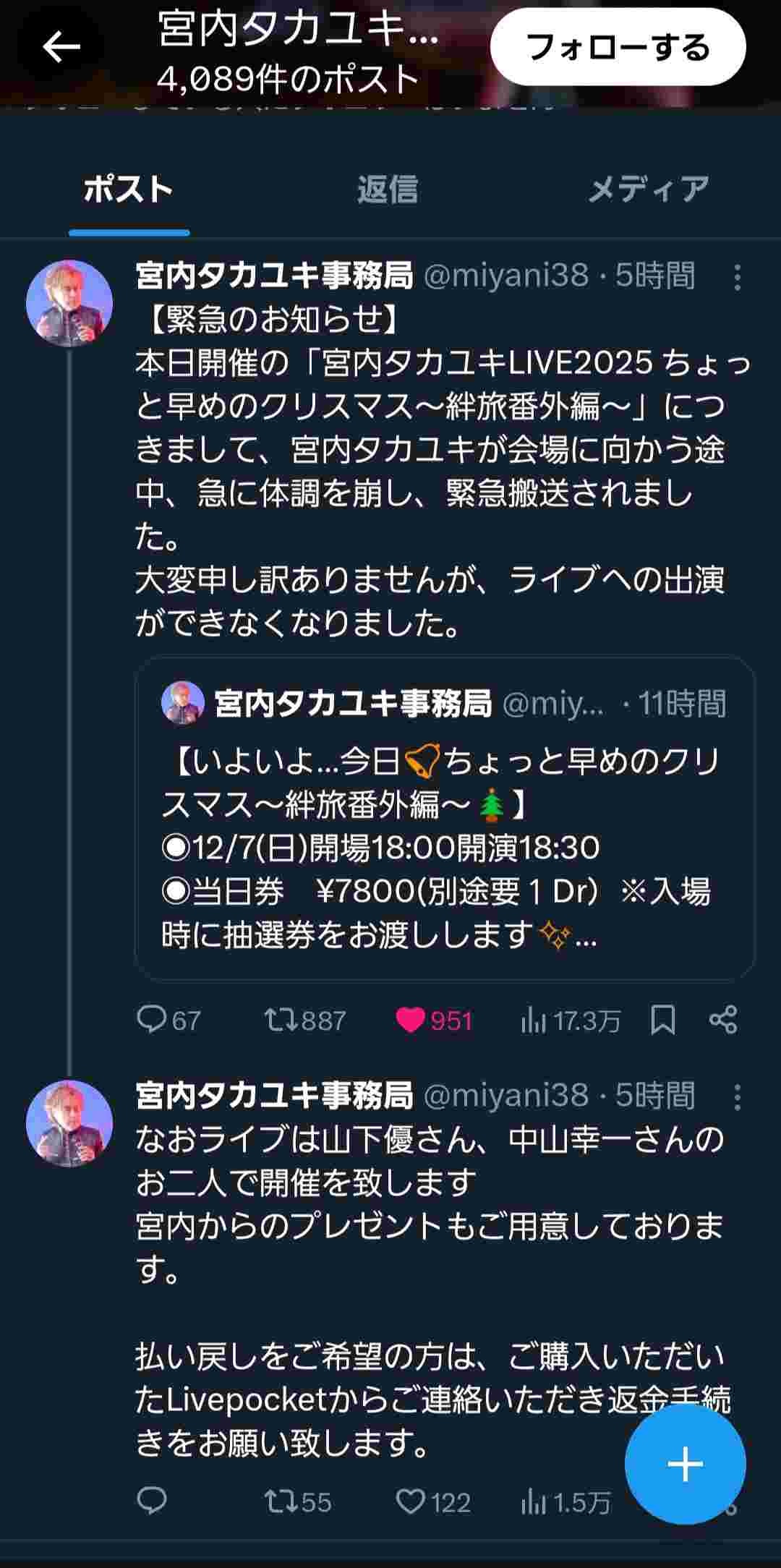Open overflow menu on なおライブは post

tap(737, 1097)
